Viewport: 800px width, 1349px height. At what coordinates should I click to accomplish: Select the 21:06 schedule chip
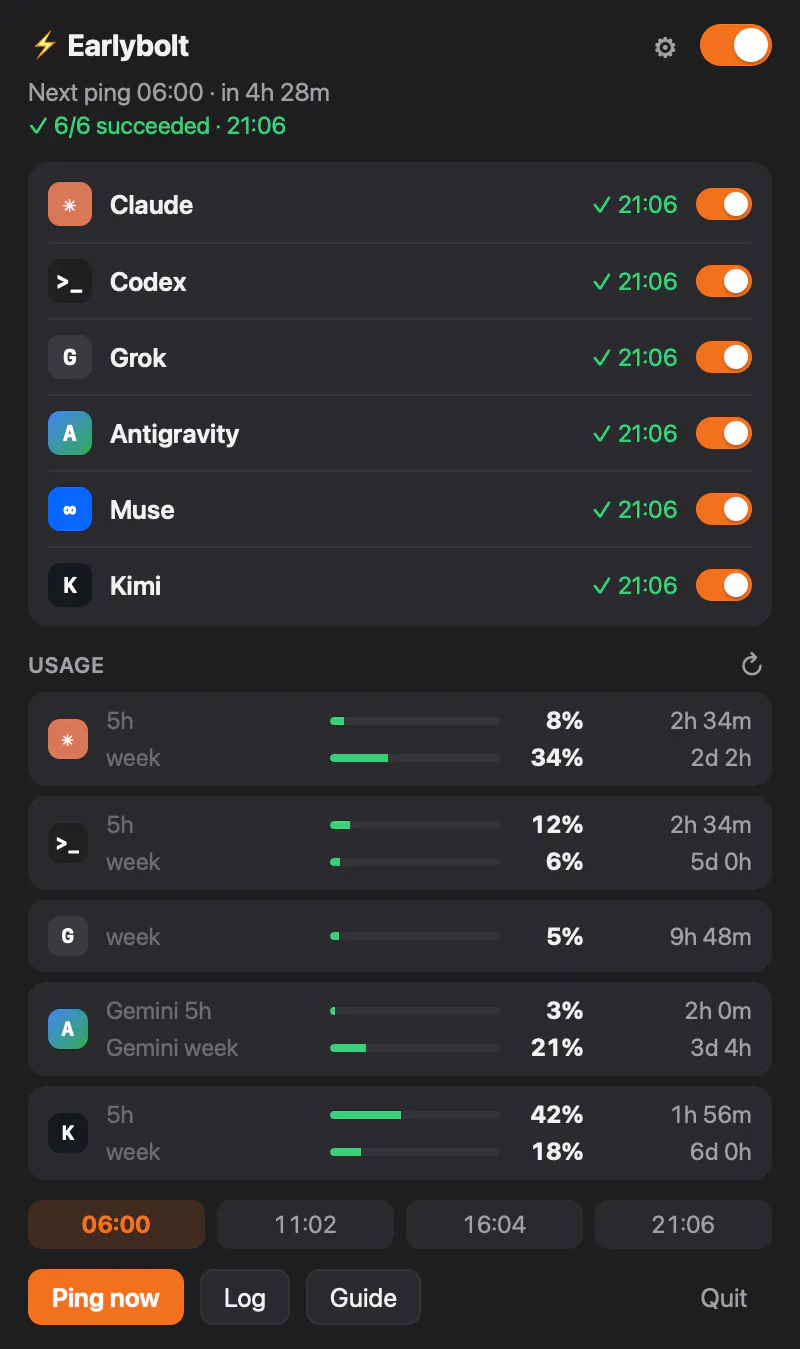[x=683, y=1224]
